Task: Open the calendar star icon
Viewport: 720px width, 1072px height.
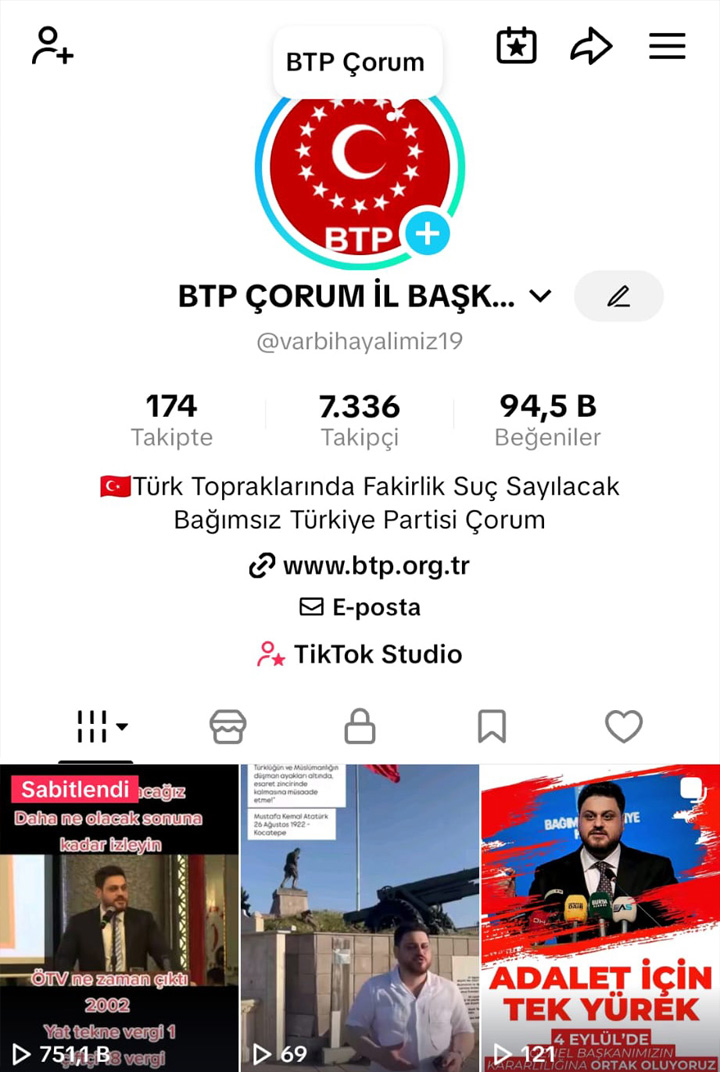Action: click(516, 46)
